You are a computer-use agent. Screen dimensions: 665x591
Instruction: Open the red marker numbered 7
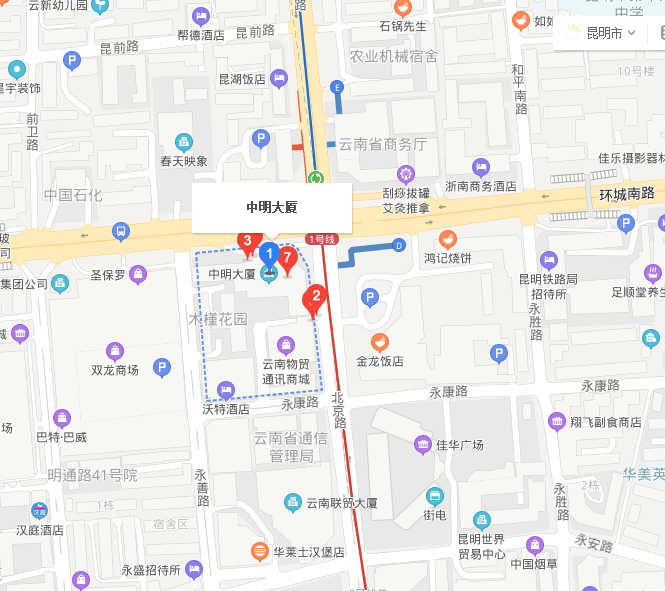click(288, 260)
